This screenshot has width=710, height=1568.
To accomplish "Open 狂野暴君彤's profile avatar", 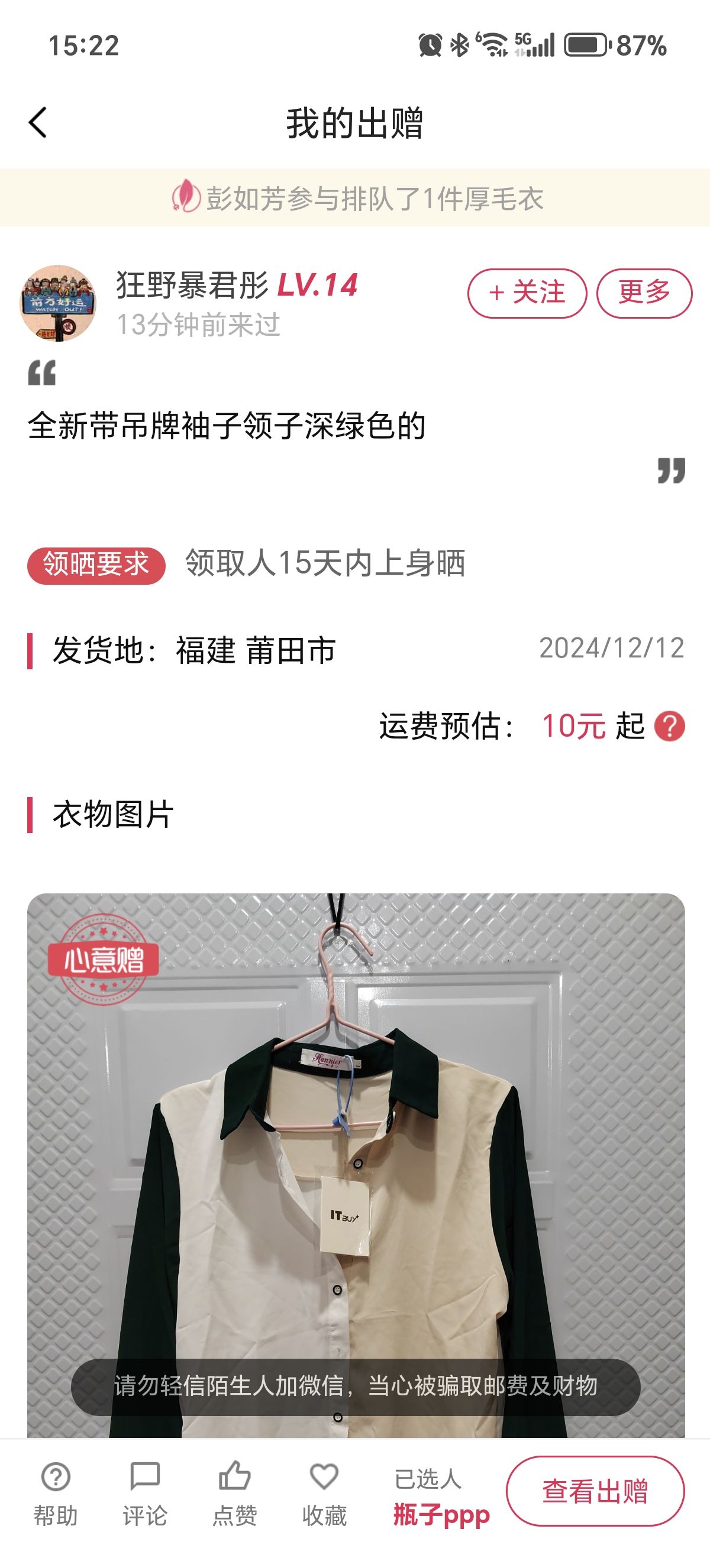I will tap(59, 303).
